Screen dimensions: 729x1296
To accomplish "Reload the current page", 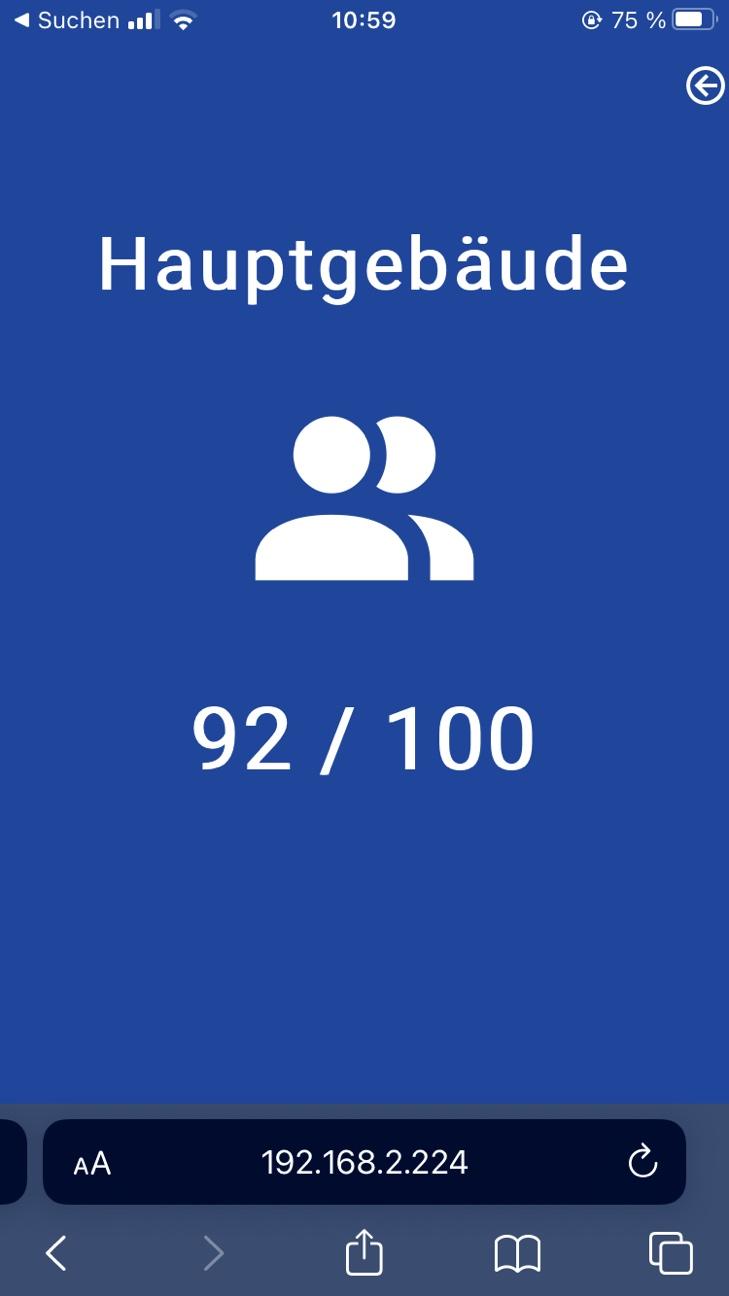I will click(x=642, y=1162).
